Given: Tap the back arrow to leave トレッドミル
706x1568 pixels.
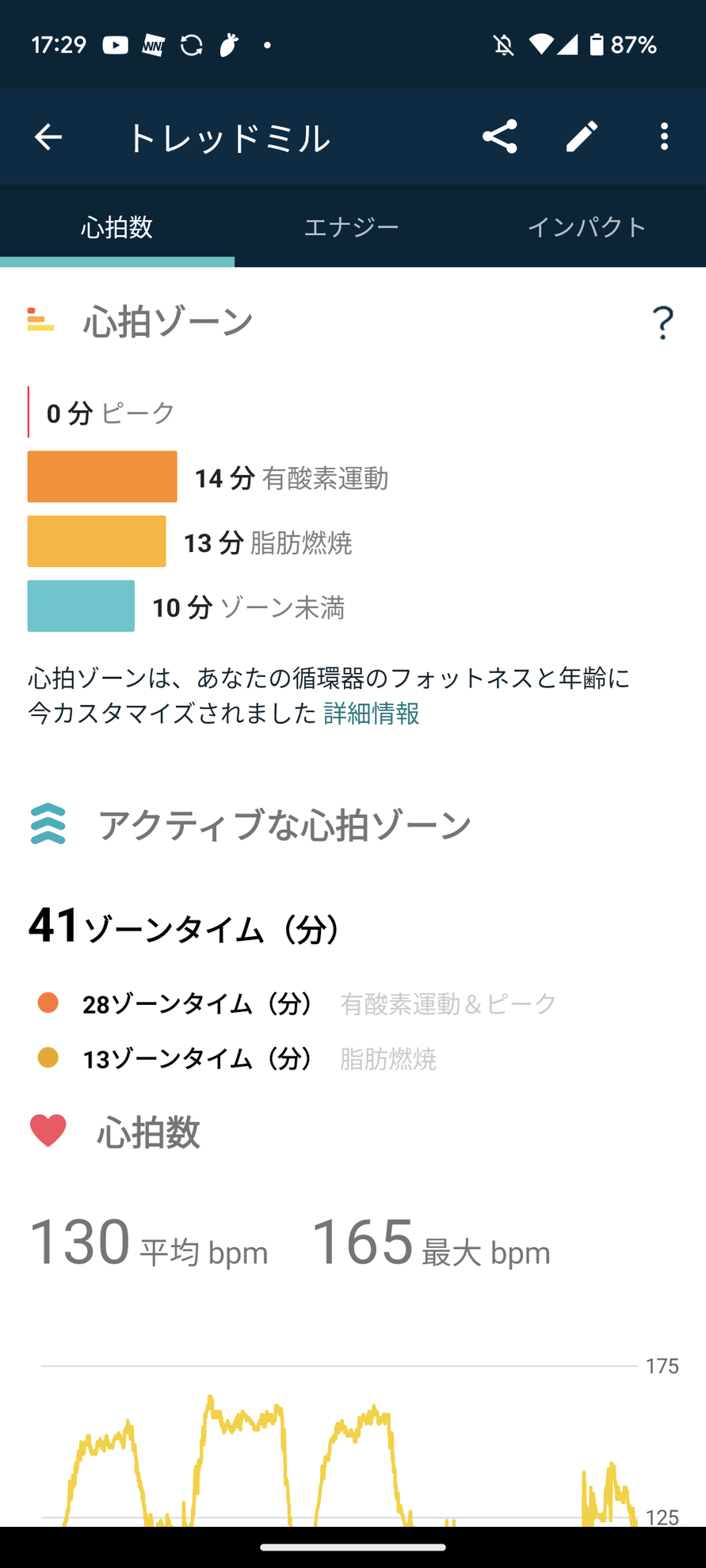Looking at the screenshot, I should (x=49, y=136).
